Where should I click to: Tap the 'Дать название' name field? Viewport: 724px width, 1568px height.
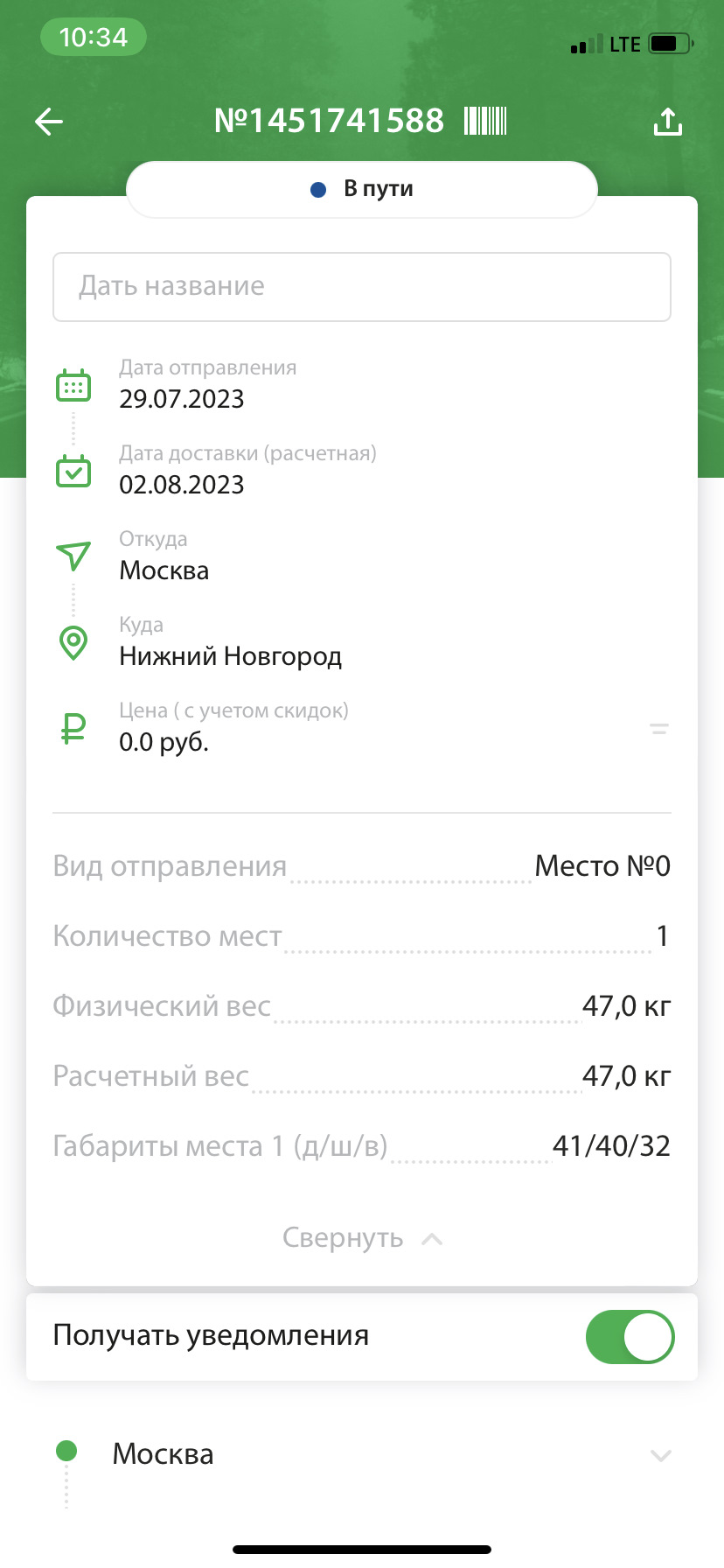click(x=362, y=287)
